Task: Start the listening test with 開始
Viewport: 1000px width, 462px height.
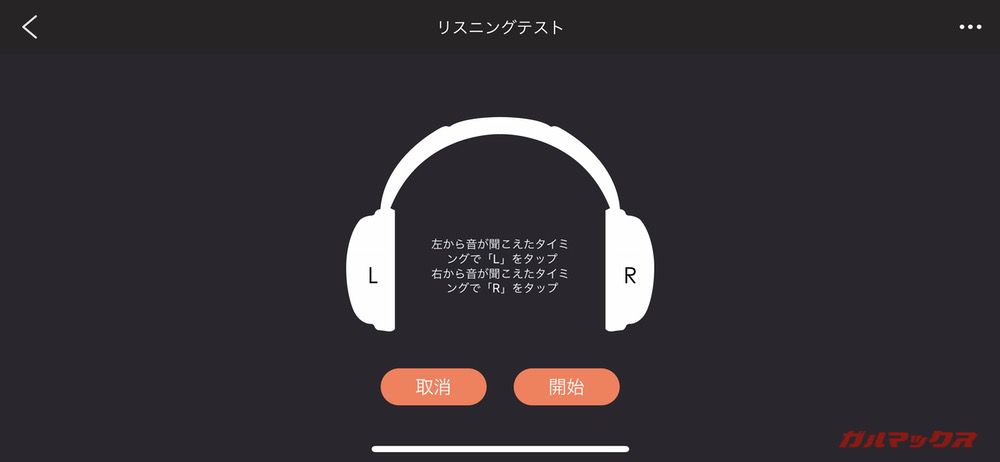Action: 566,387
